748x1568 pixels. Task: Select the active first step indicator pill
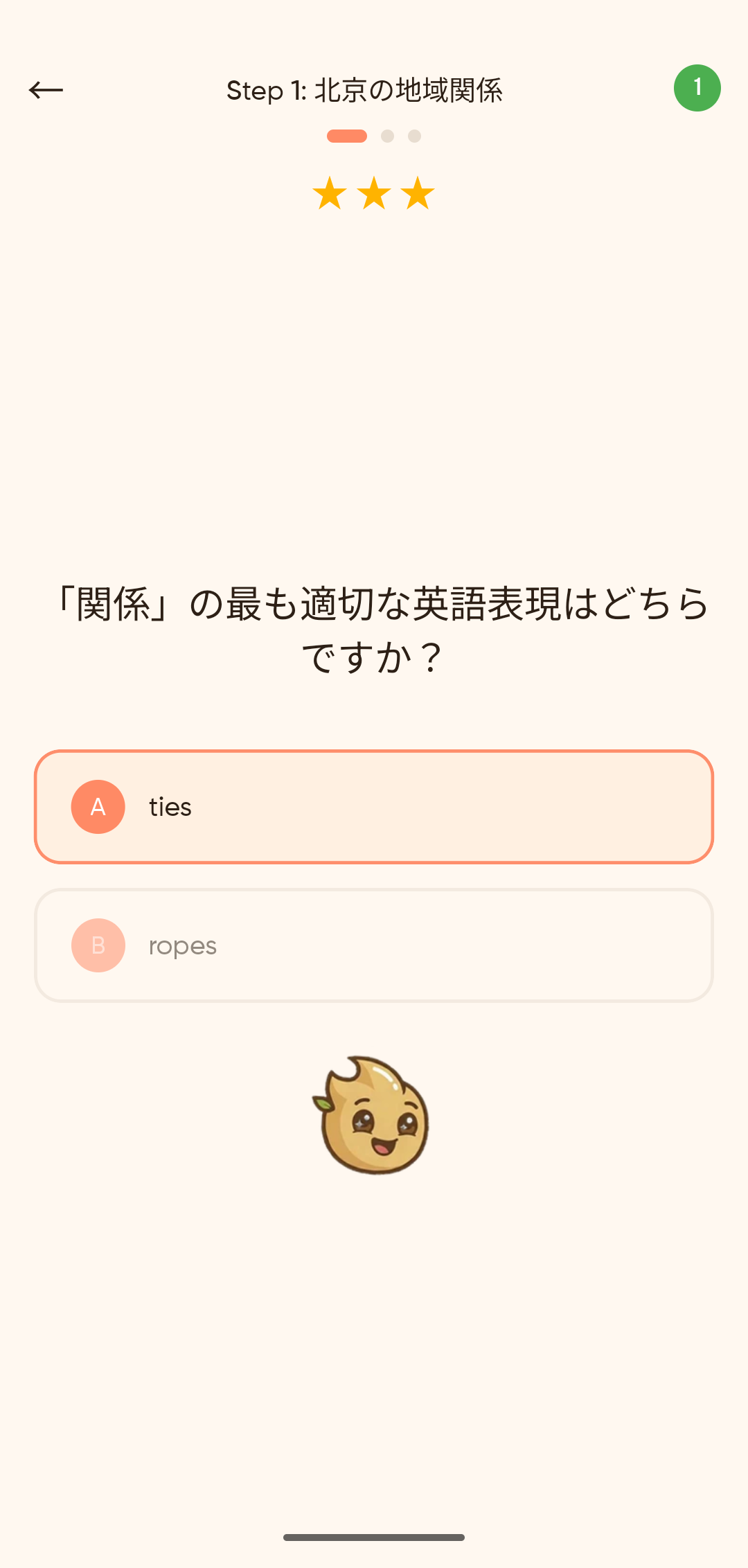[348, 136]
